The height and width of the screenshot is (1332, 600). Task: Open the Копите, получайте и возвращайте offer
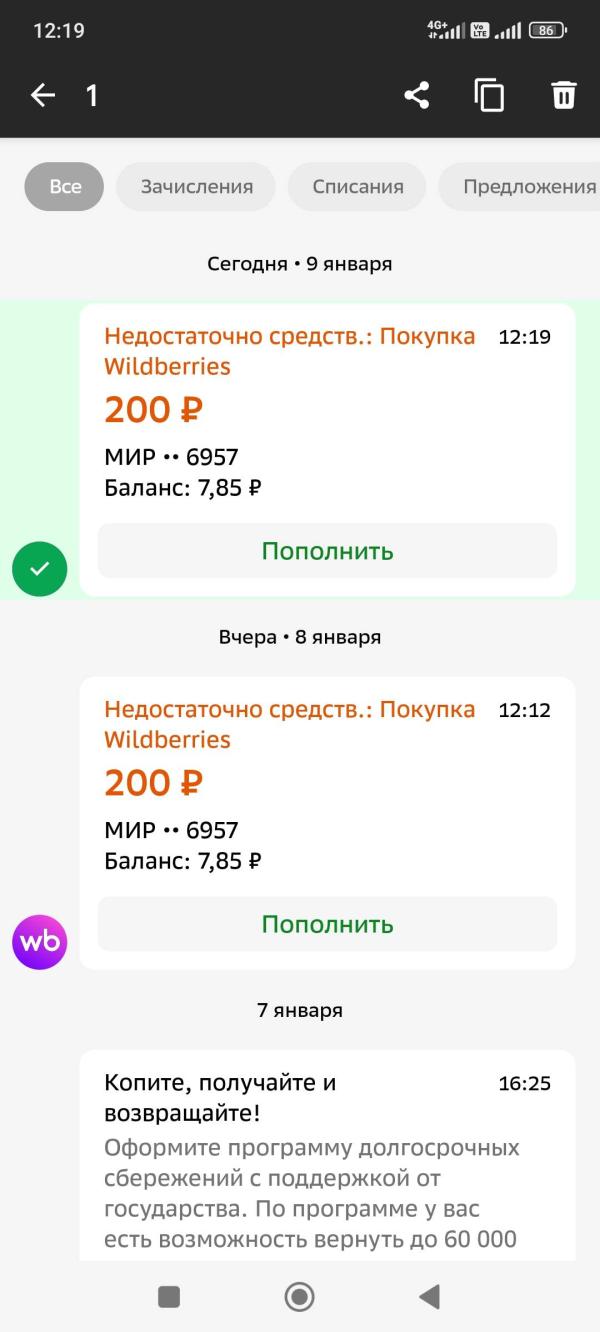[x=327, y=1156]
